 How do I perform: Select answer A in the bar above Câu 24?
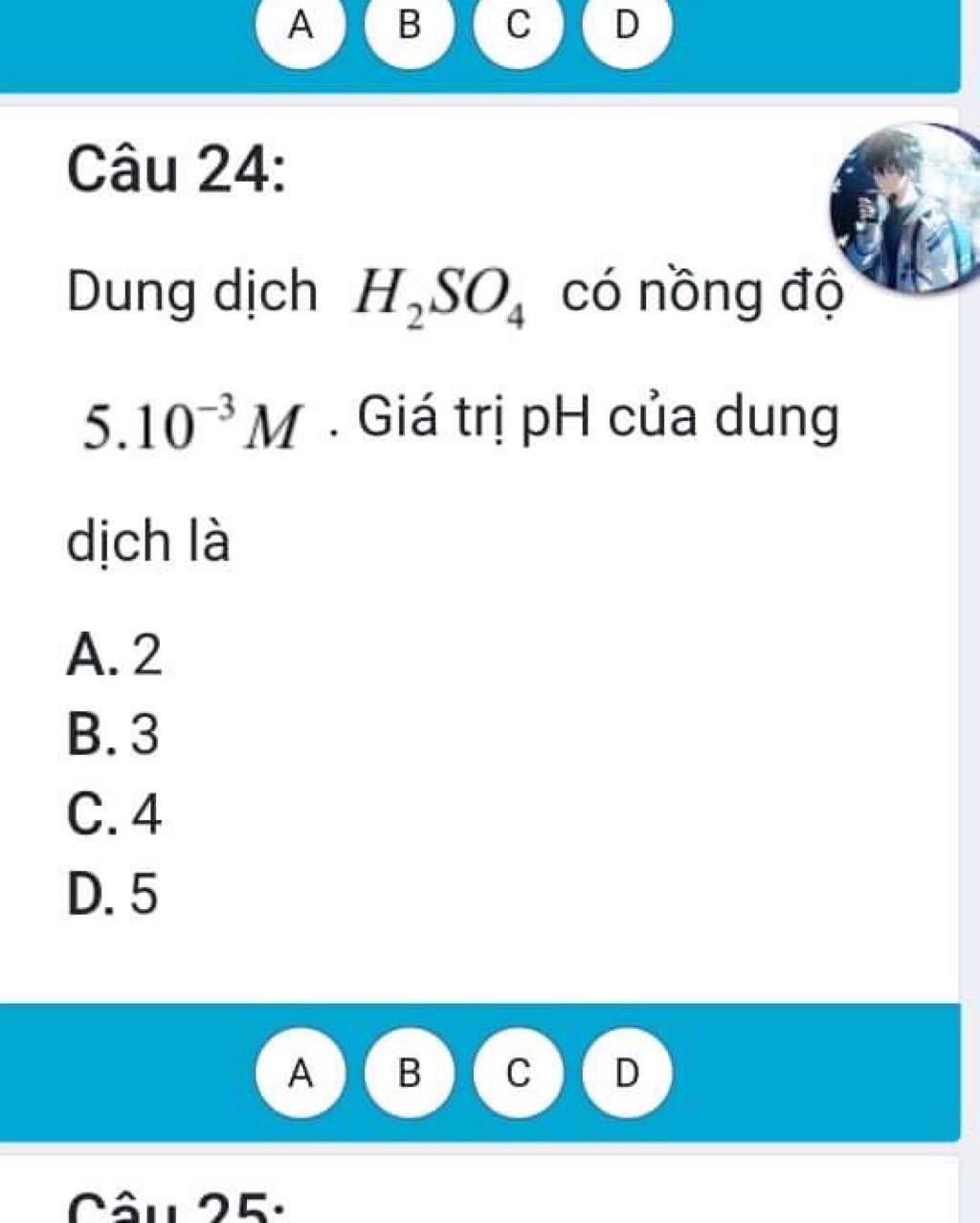(301, 27)
